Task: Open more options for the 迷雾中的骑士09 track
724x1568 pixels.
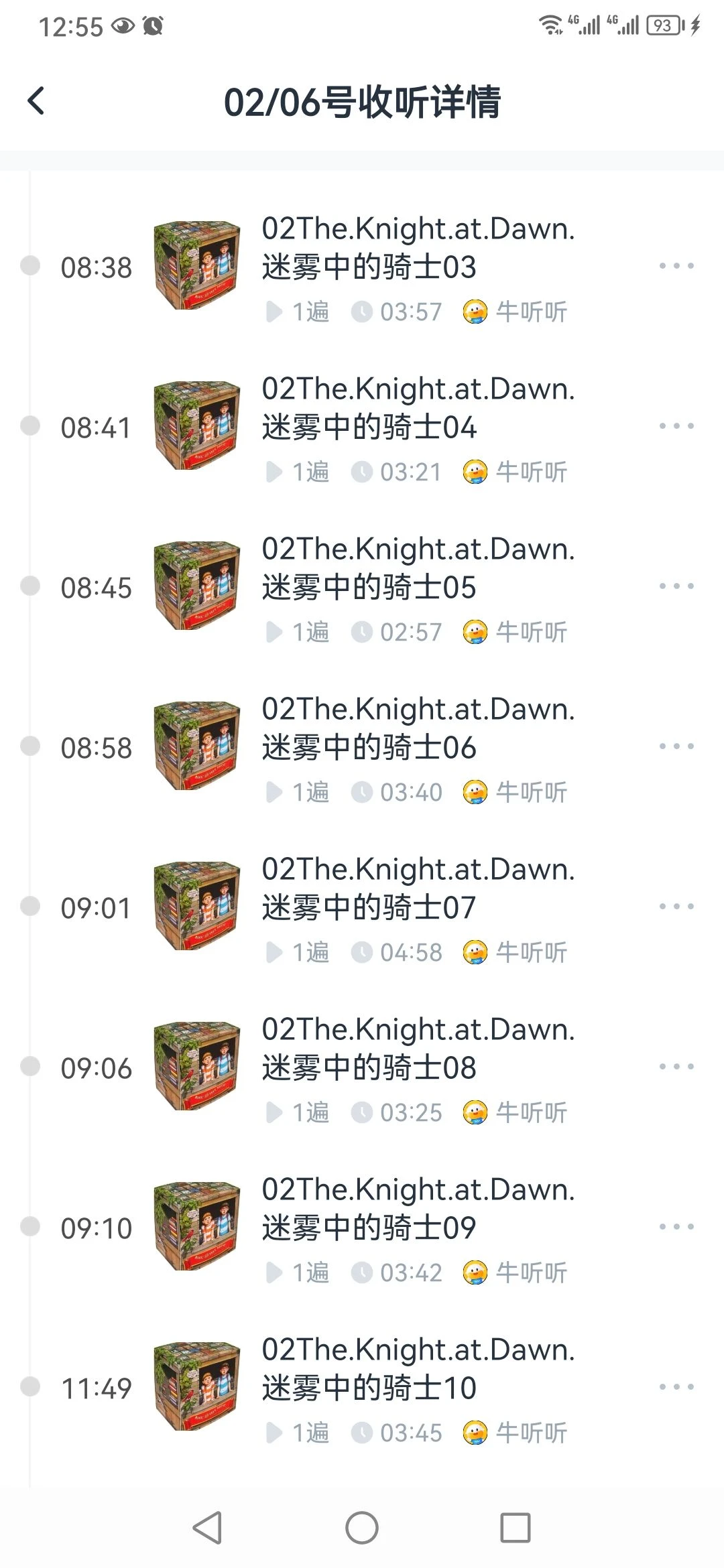Action: (x=676, y=1227)
